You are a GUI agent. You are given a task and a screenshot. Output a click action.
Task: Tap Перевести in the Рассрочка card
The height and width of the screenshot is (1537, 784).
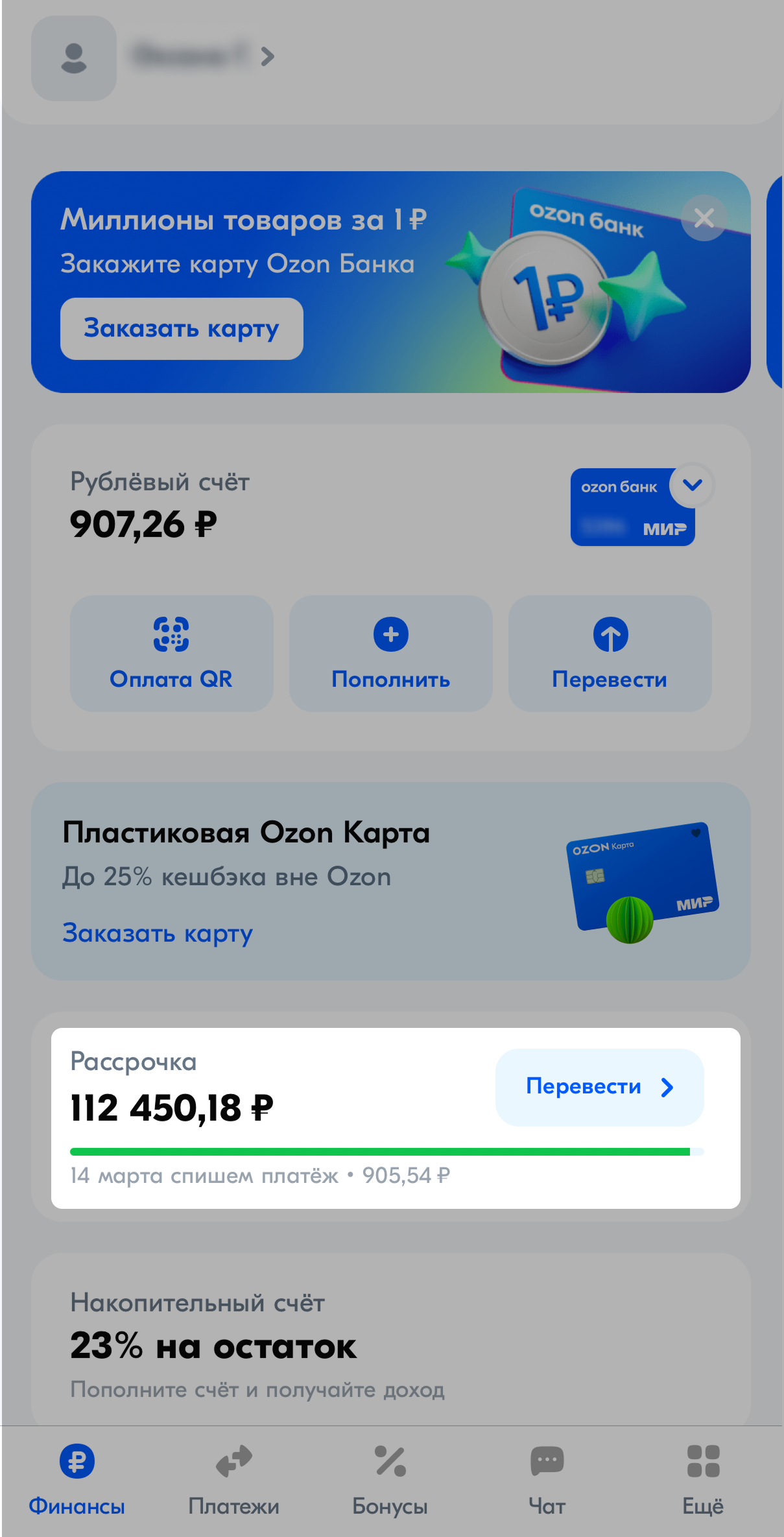(599, 1087)
